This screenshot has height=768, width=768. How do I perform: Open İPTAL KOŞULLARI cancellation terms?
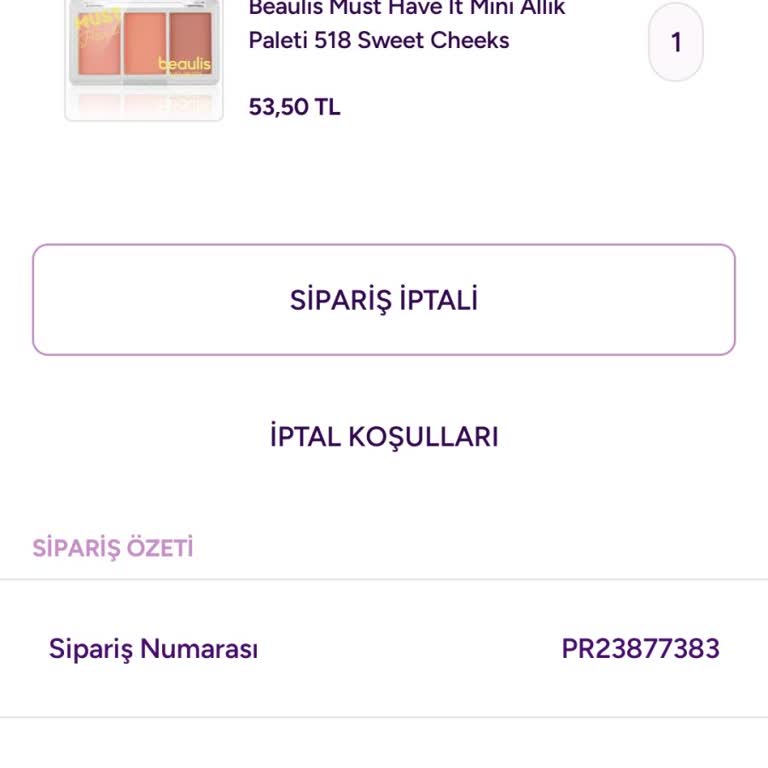[384, 437]
